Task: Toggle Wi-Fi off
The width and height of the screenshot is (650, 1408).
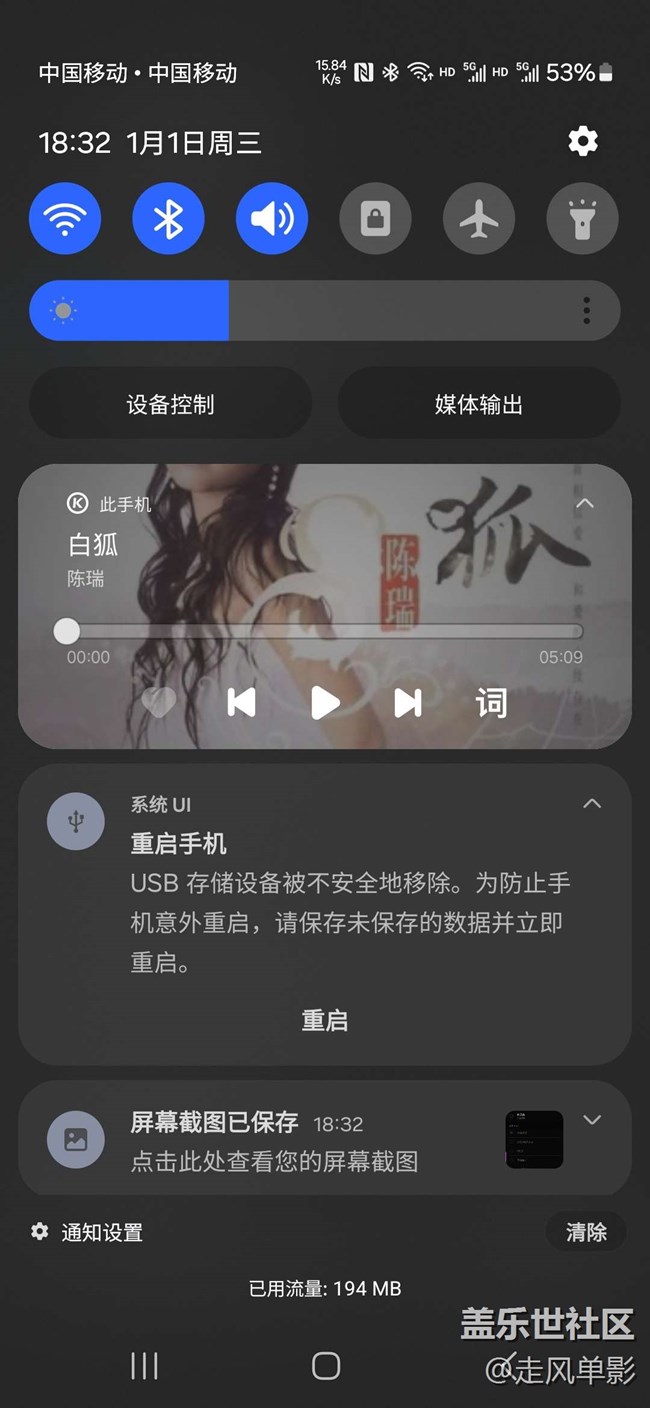Action: [x=65, y=218]
